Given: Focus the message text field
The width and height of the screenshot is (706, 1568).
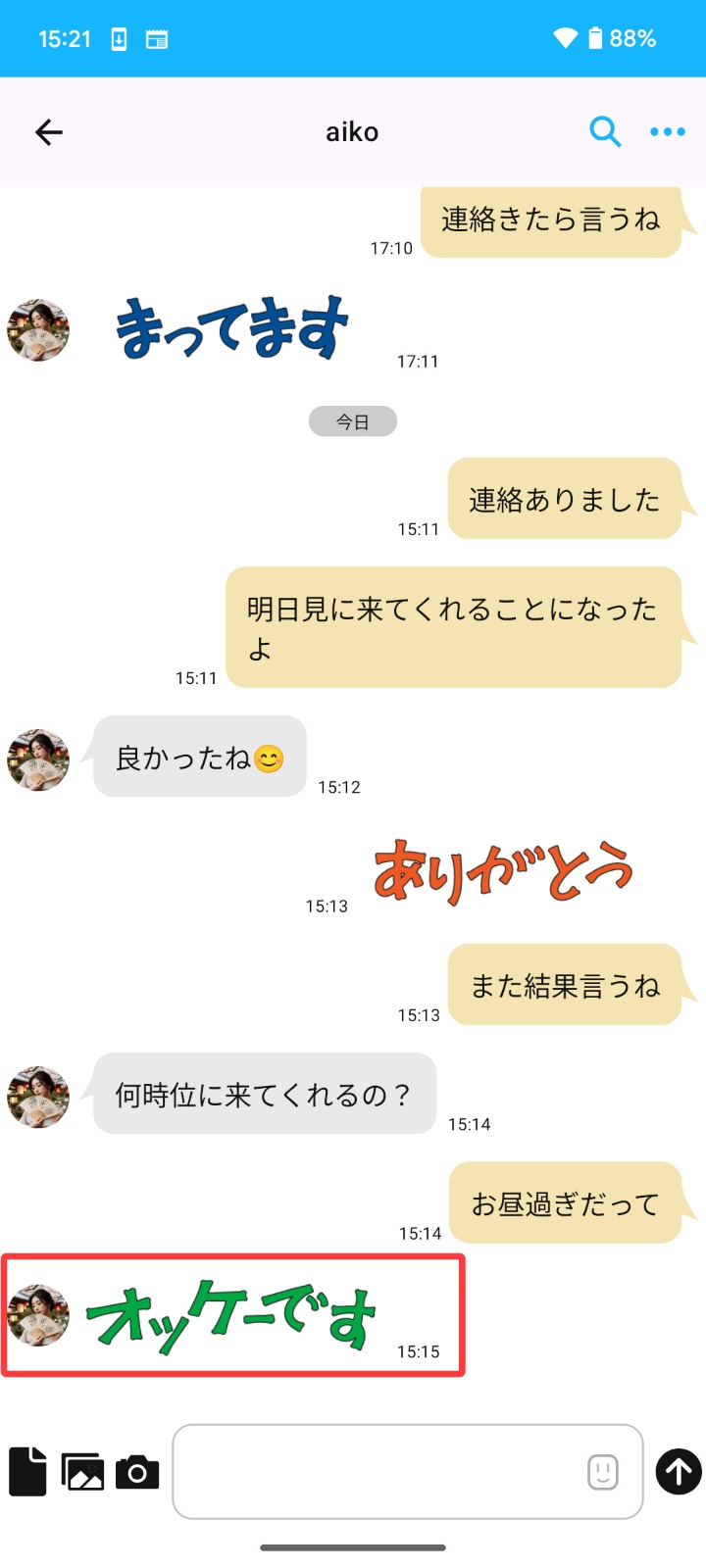Looking at the screenshot, I should [378, 1471].
